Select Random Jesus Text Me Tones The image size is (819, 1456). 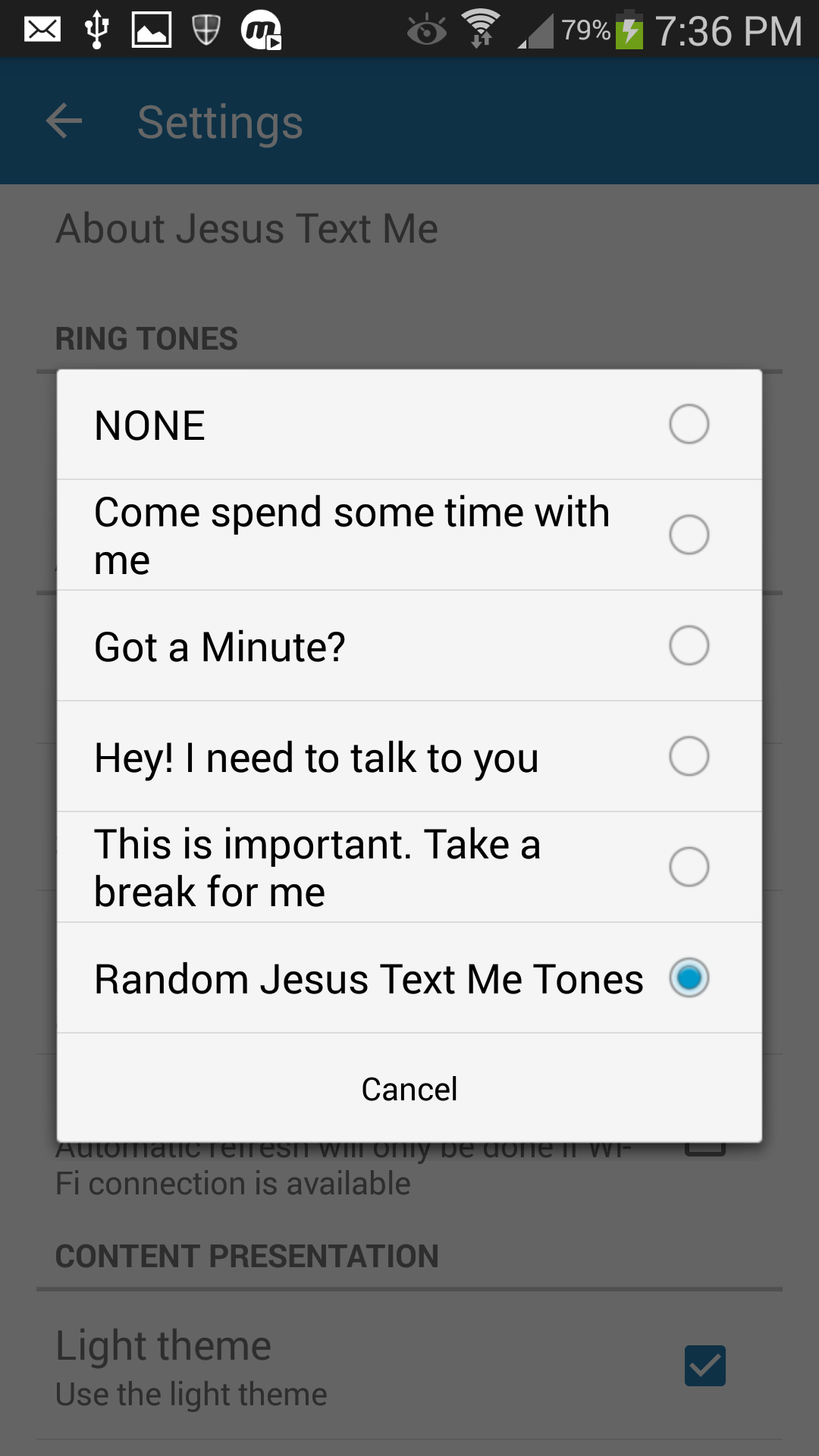tap(409, 978)
